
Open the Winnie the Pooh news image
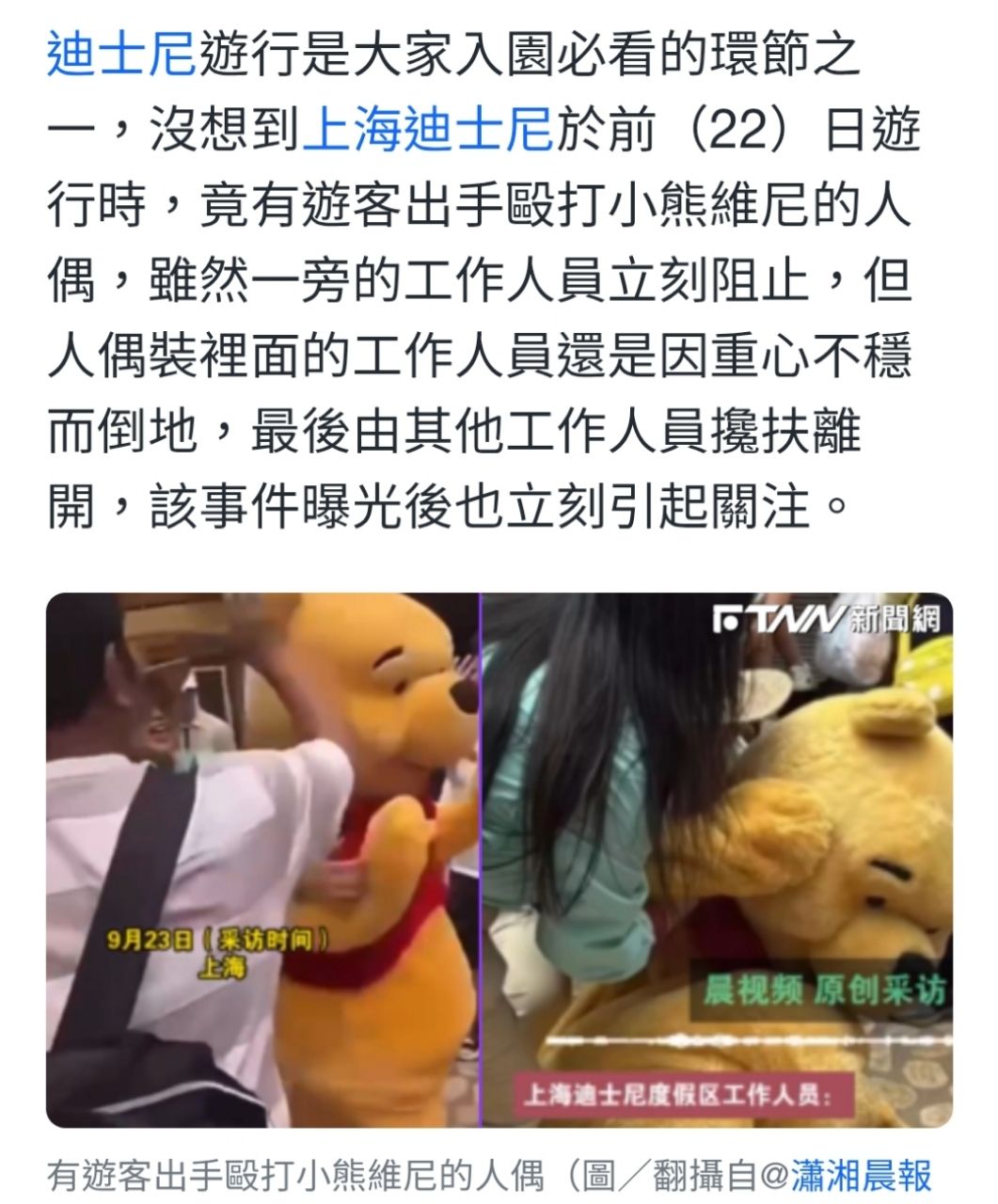click(499, 861)
